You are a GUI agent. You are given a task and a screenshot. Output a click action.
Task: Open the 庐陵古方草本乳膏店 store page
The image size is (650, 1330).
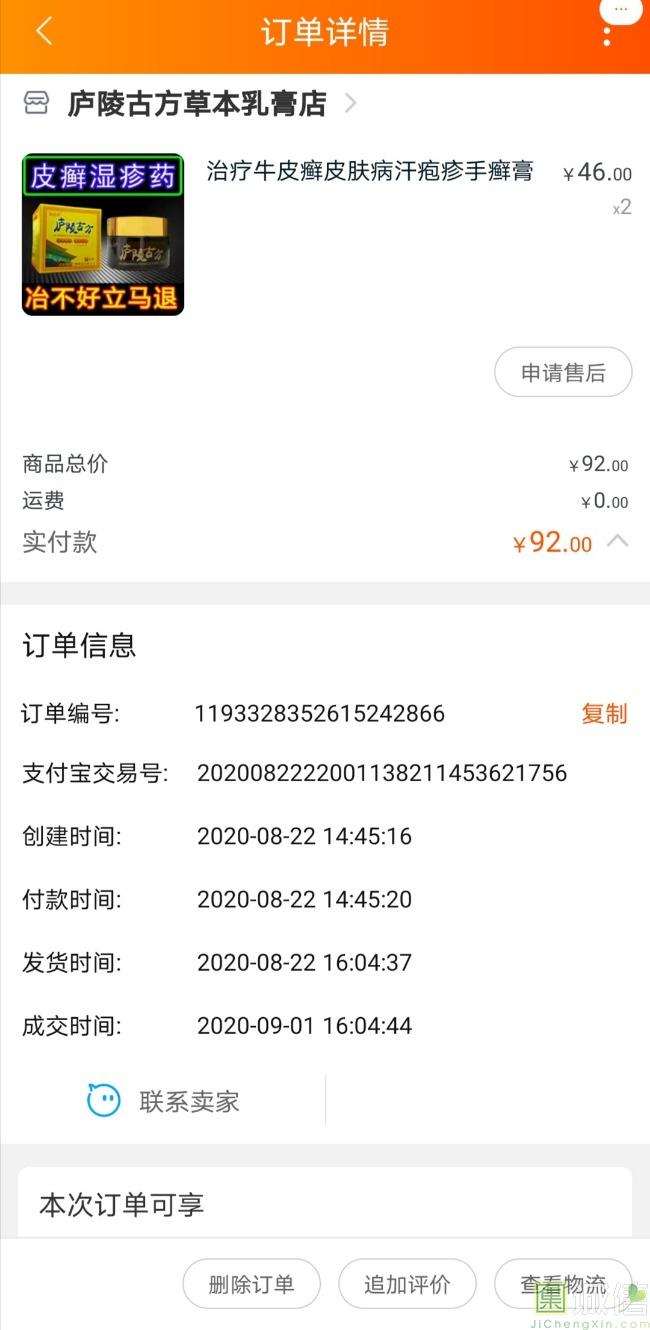196,103
